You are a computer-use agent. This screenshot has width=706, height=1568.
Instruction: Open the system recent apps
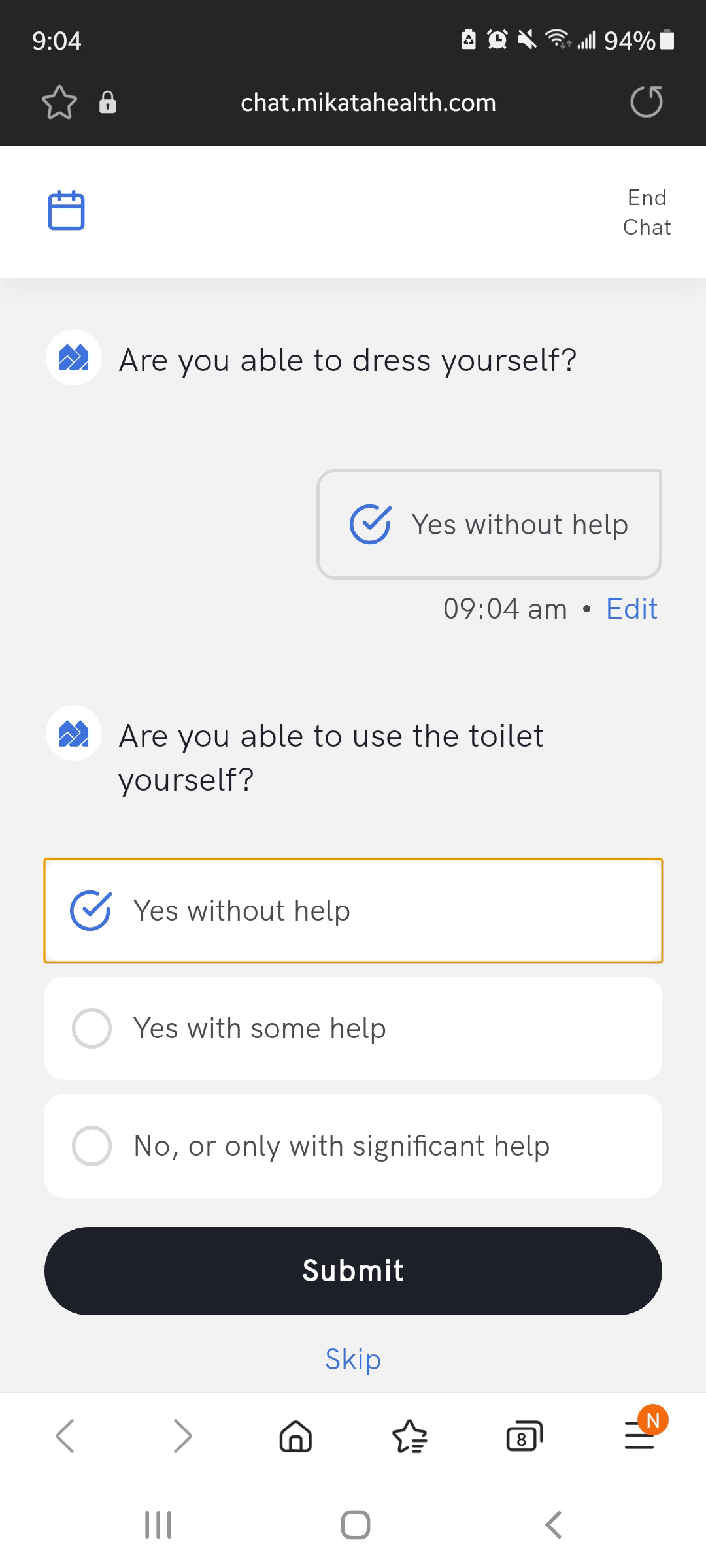[x=158, y=1526]
